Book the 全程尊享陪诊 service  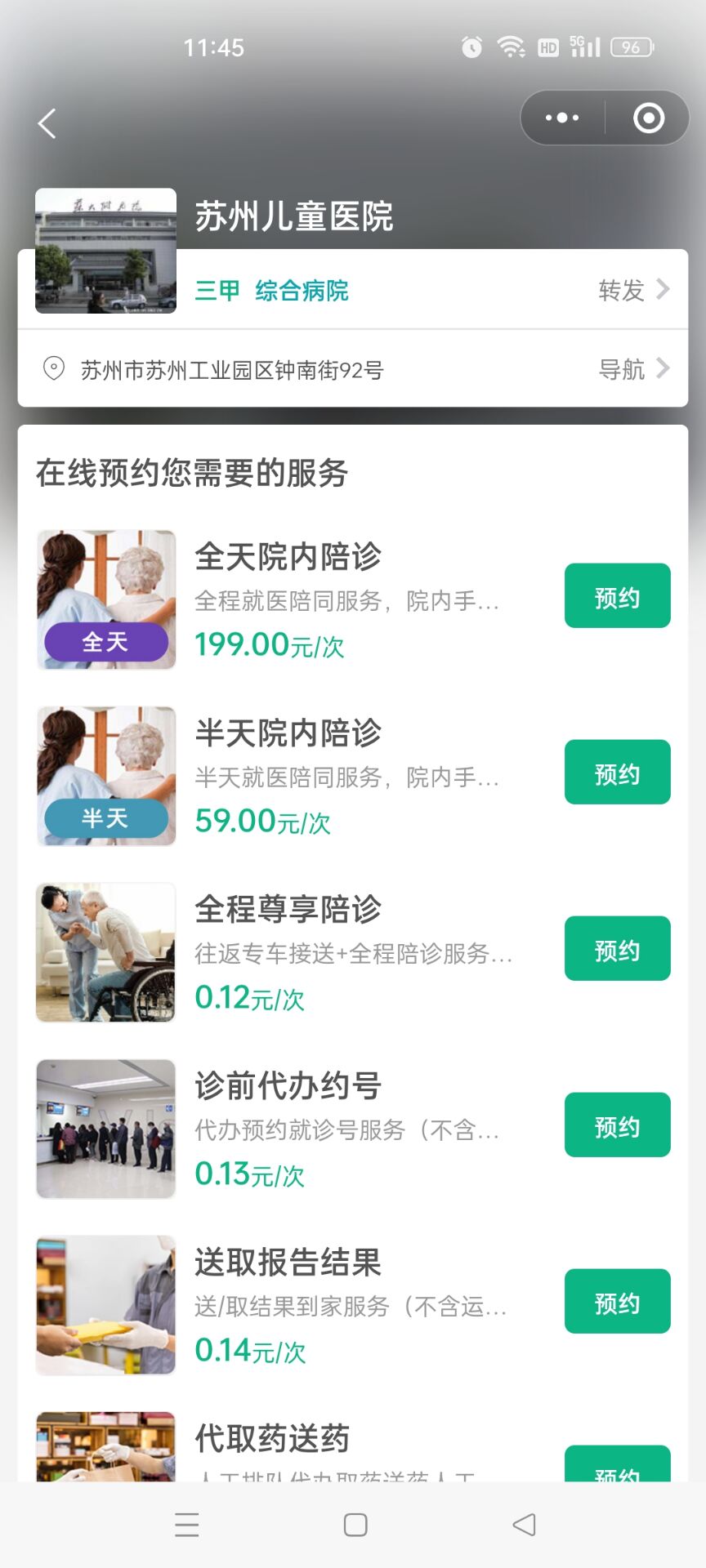[x=617, y=949]
